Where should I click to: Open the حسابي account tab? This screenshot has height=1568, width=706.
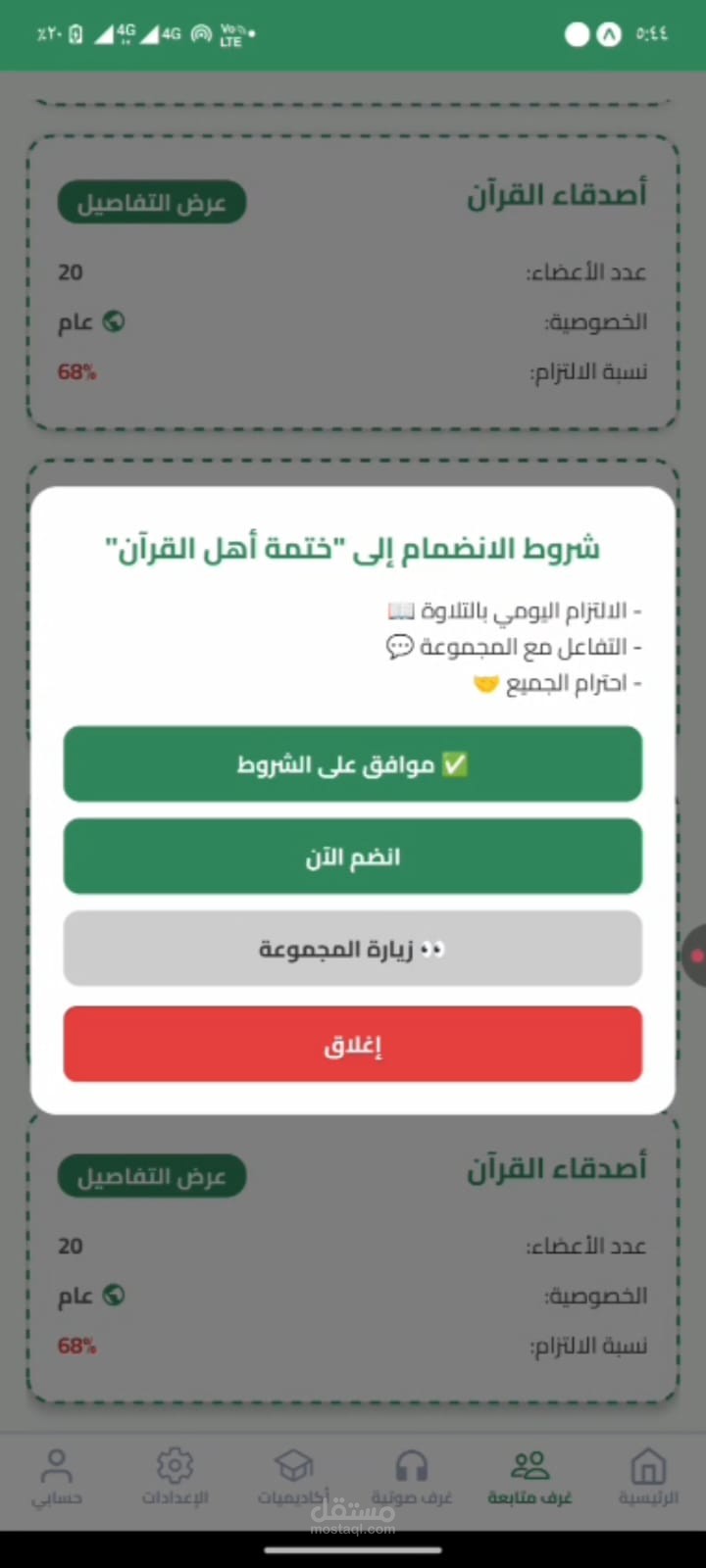point(57,1478)
